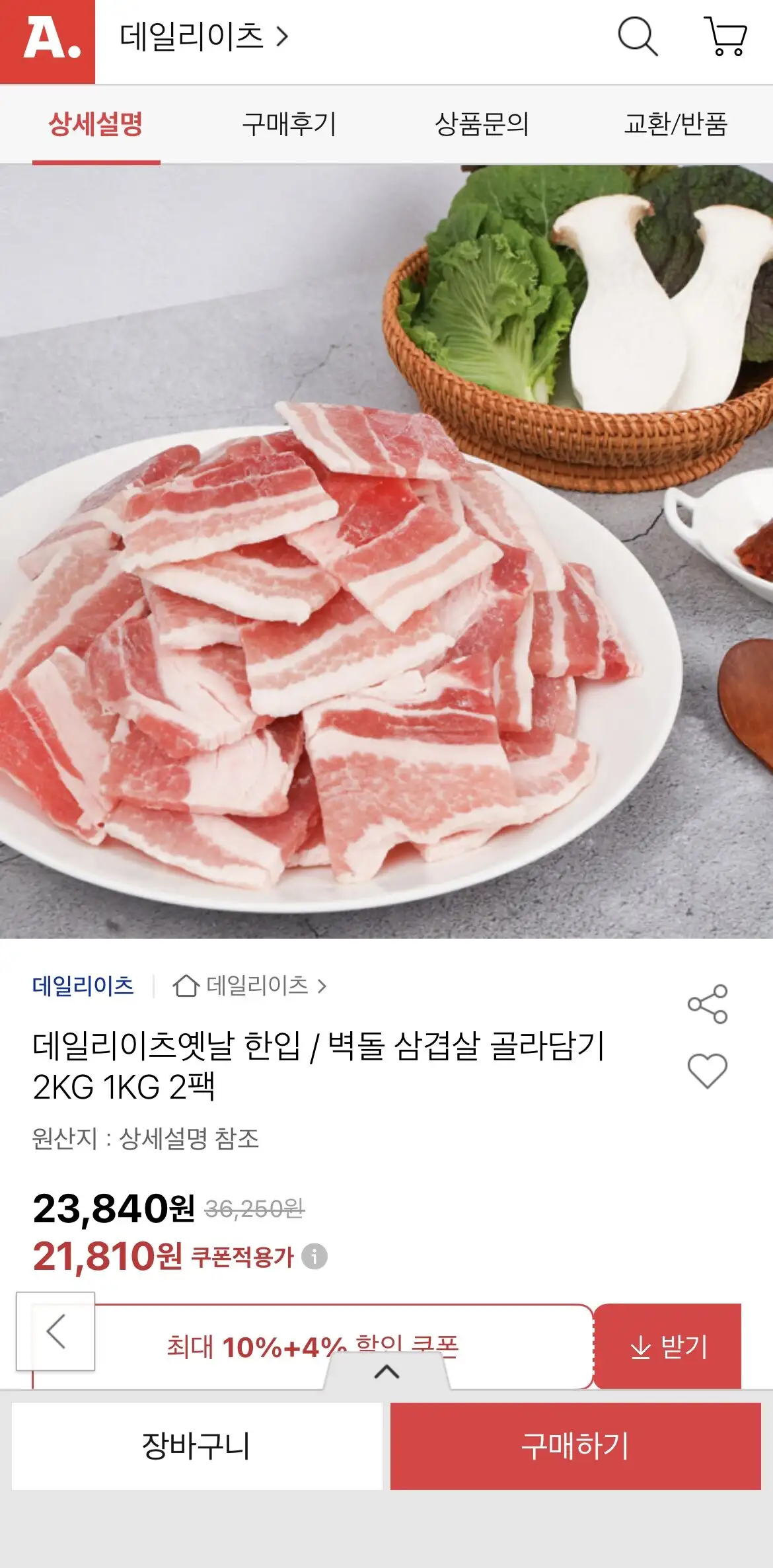Add the product to wishlist with heart
The image size is (773, 1568).
[707, 1070]
